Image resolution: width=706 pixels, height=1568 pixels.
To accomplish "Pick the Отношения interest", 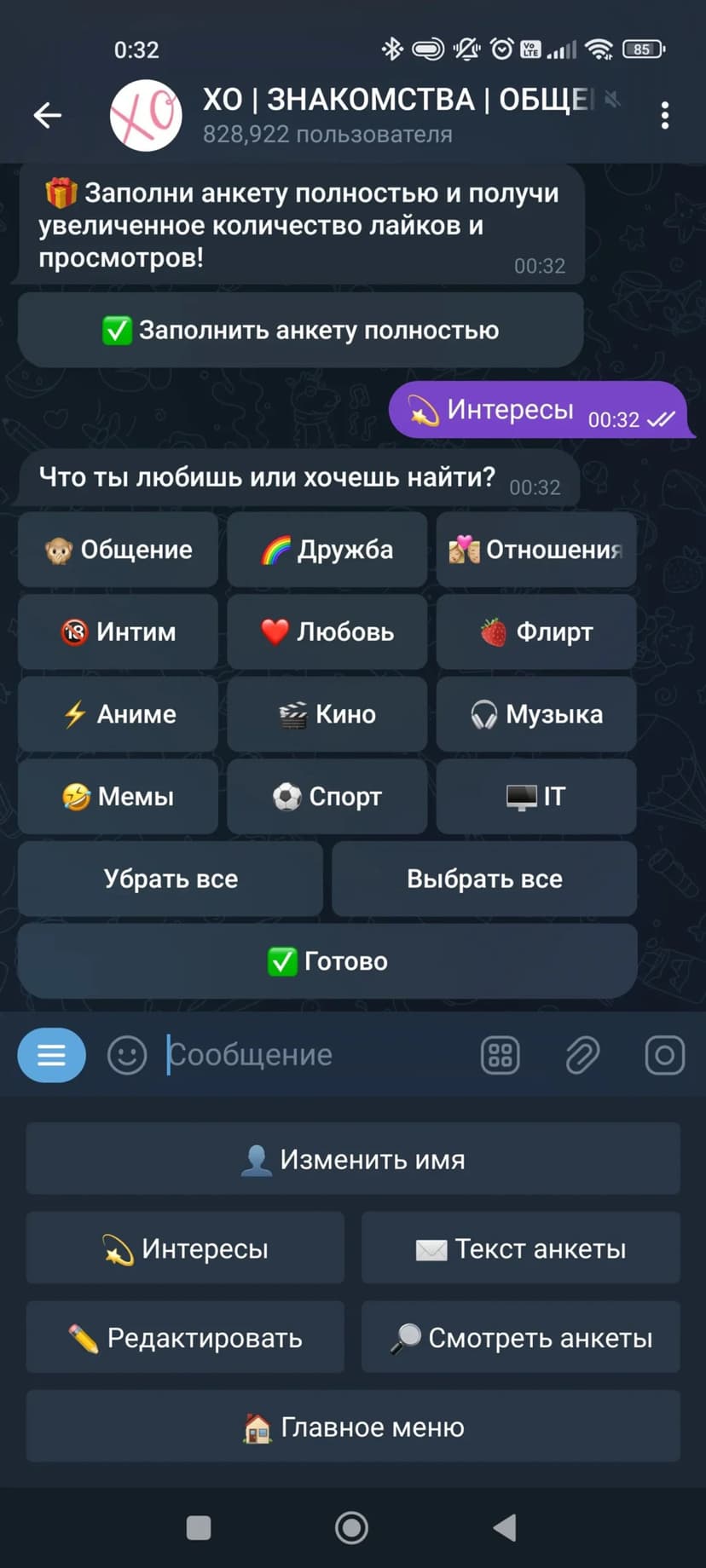I will tap(536, 551).
